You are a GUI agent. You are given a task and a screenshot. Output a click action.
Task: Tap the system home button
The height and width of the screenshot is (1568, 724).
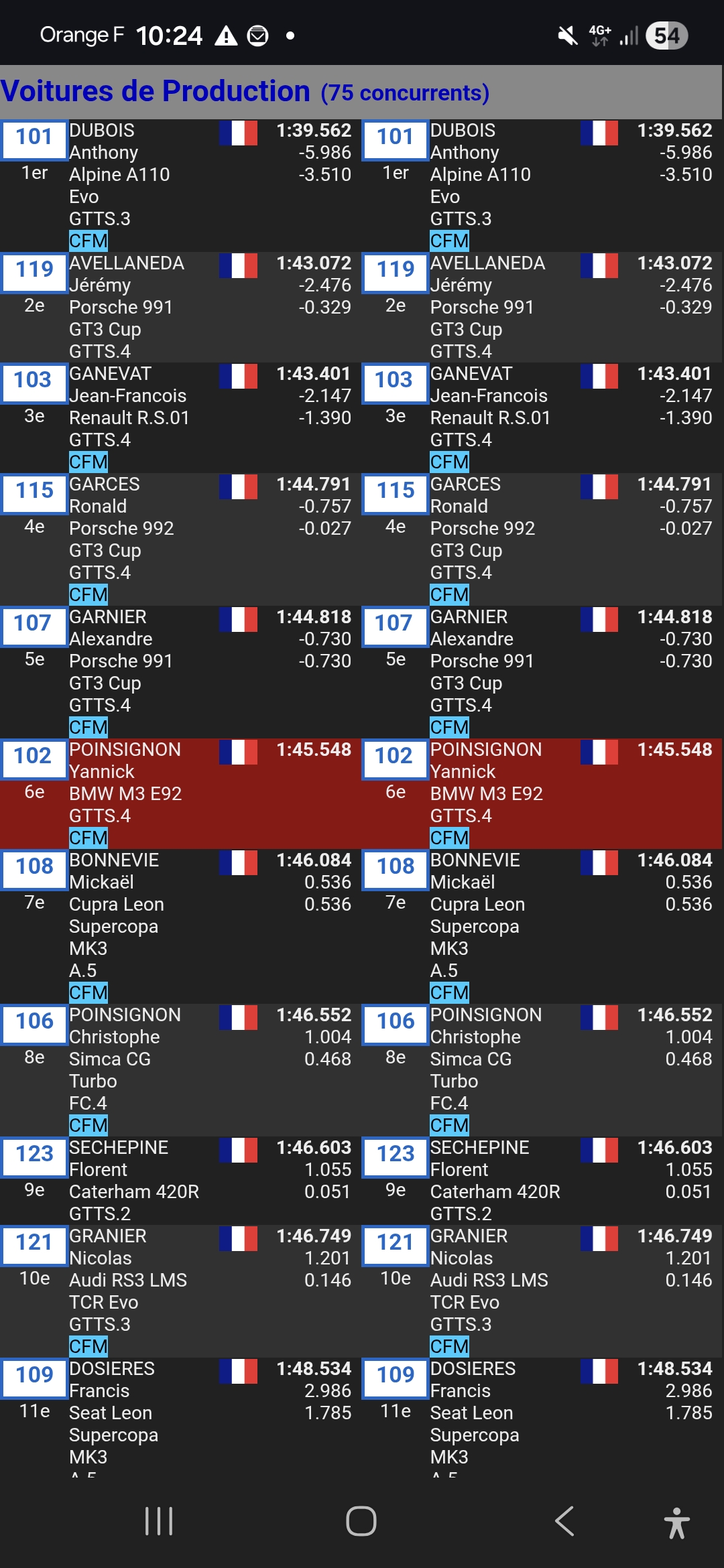361,1521
